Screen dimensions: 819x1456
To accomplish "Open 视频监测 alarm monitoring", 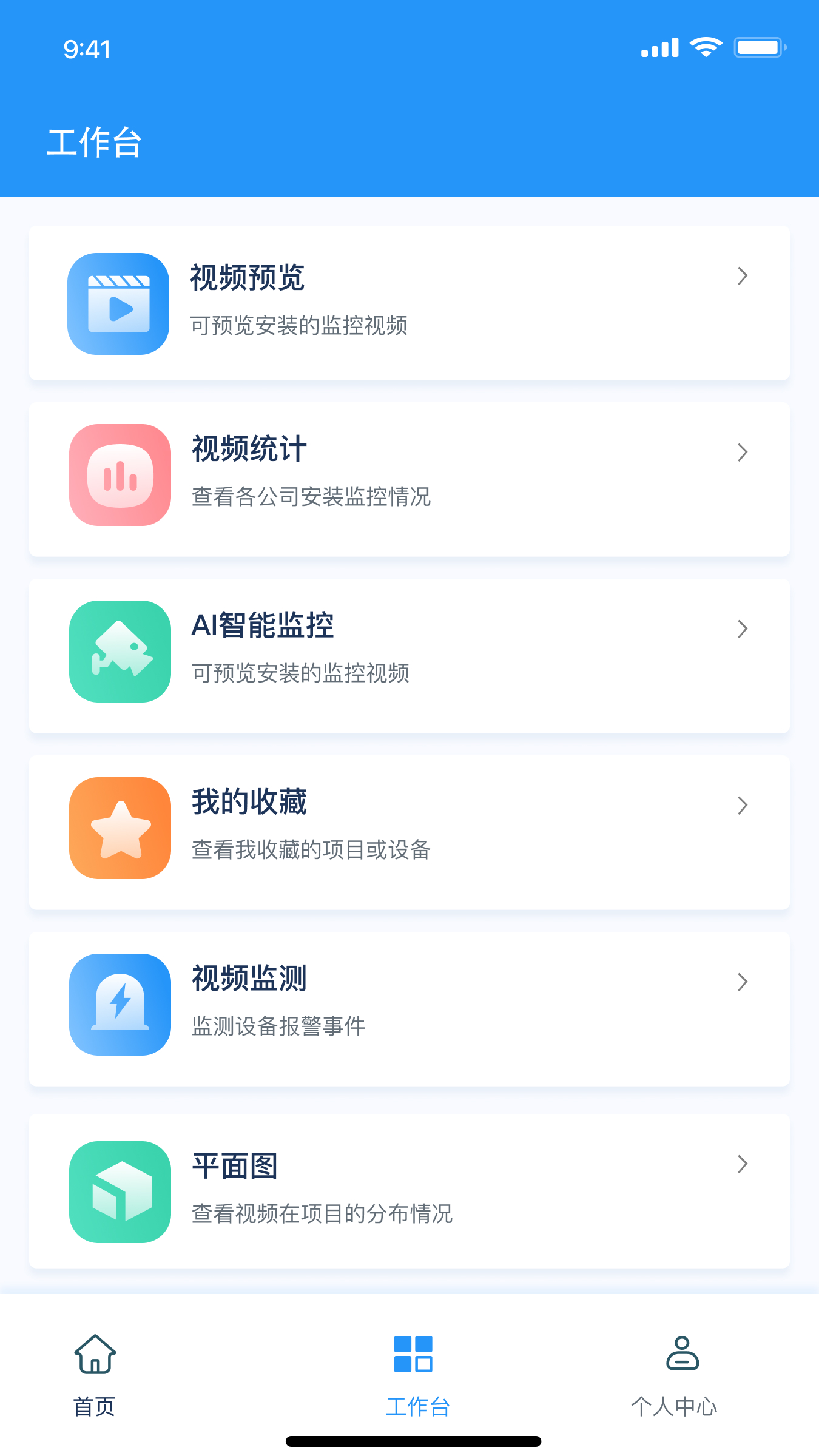I will (409, 1009).
